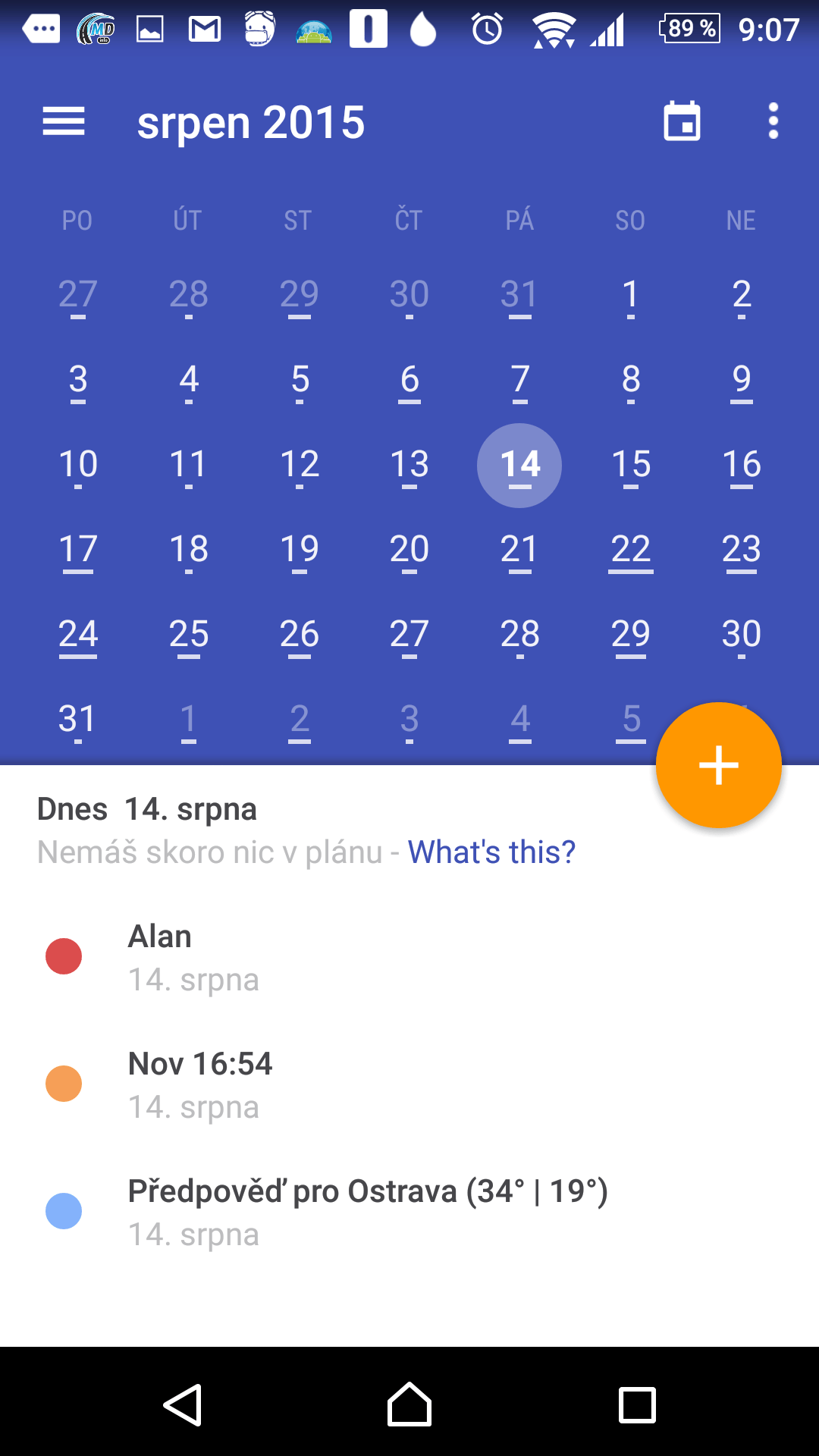Select highlighted day 14 in calendar
Screen dimensions: 819x1456
click(519, 465)
